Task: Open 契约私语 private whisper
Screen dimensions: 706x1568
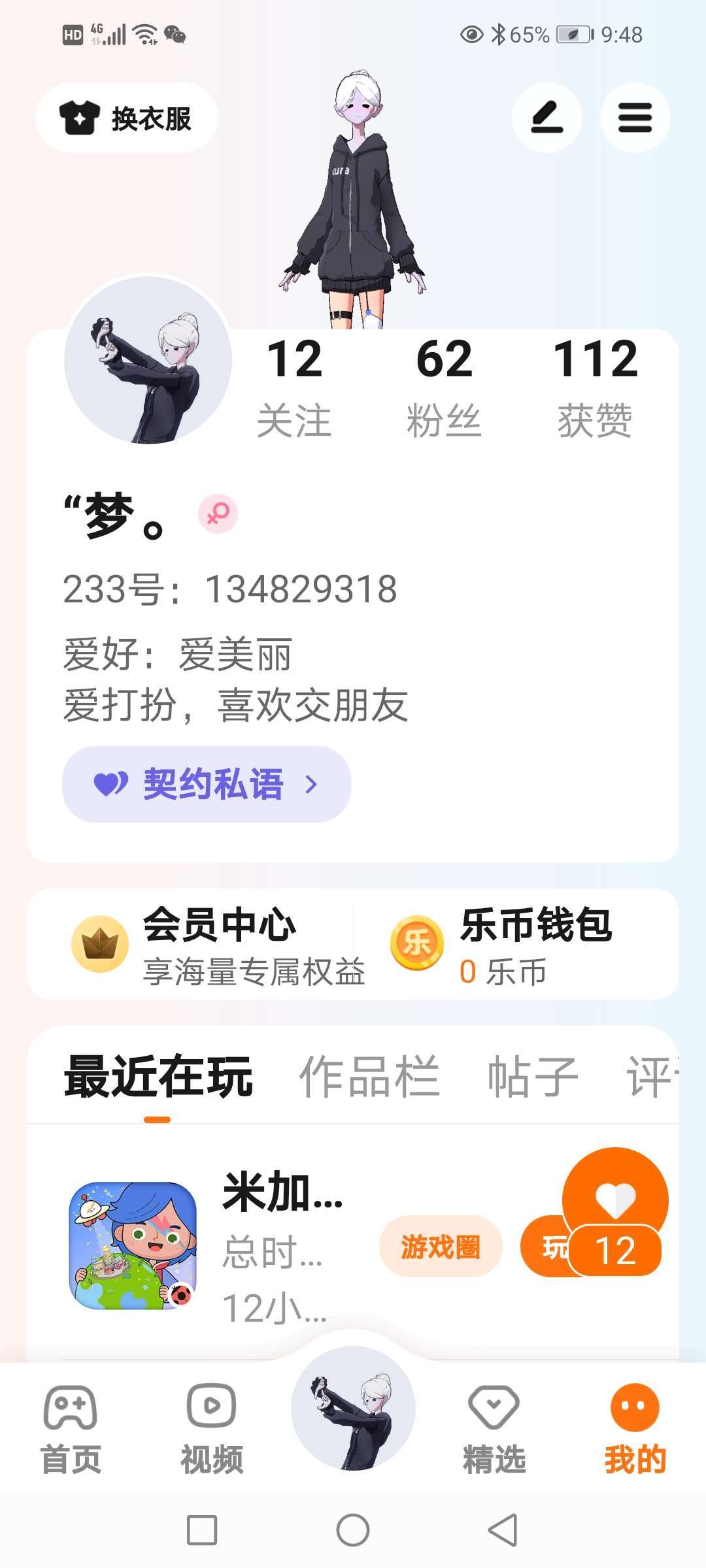Action: point(206,784)
